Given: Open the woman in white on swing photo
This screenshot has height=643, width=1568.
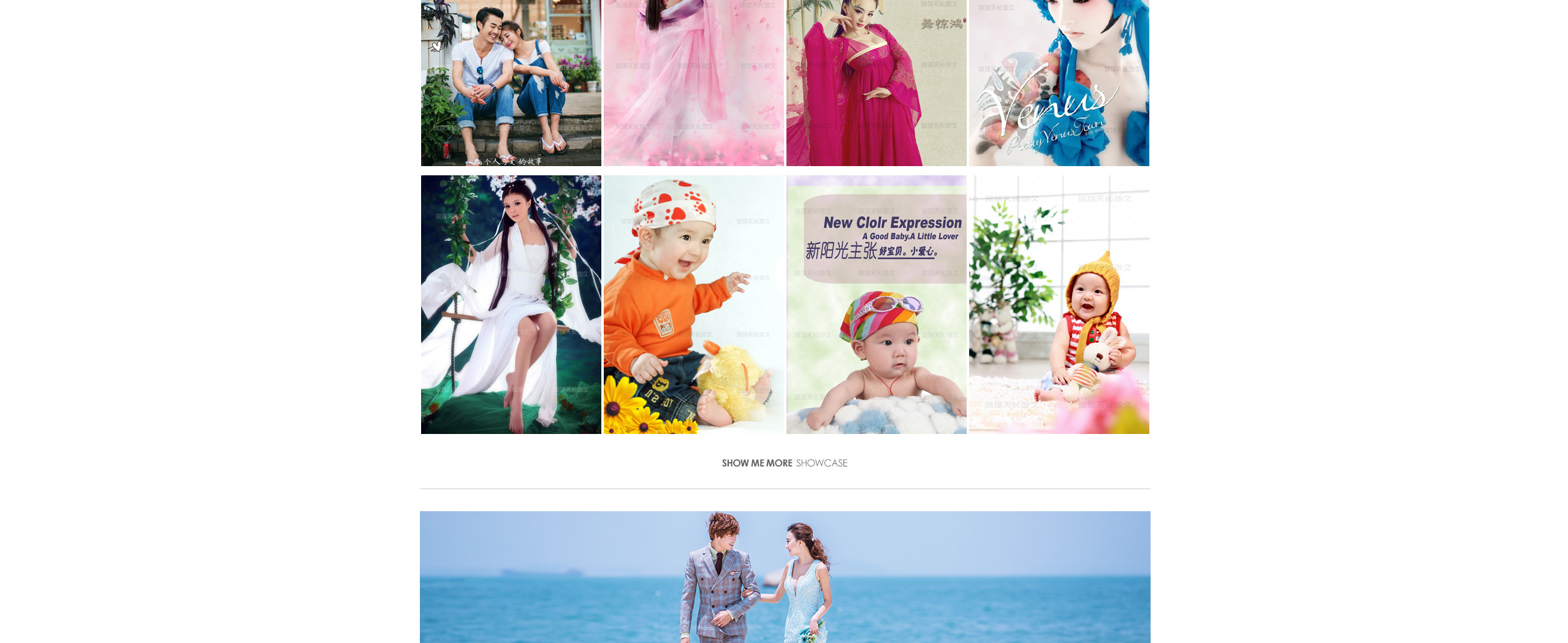Looking at the screenshot, I should pos(511,305).
